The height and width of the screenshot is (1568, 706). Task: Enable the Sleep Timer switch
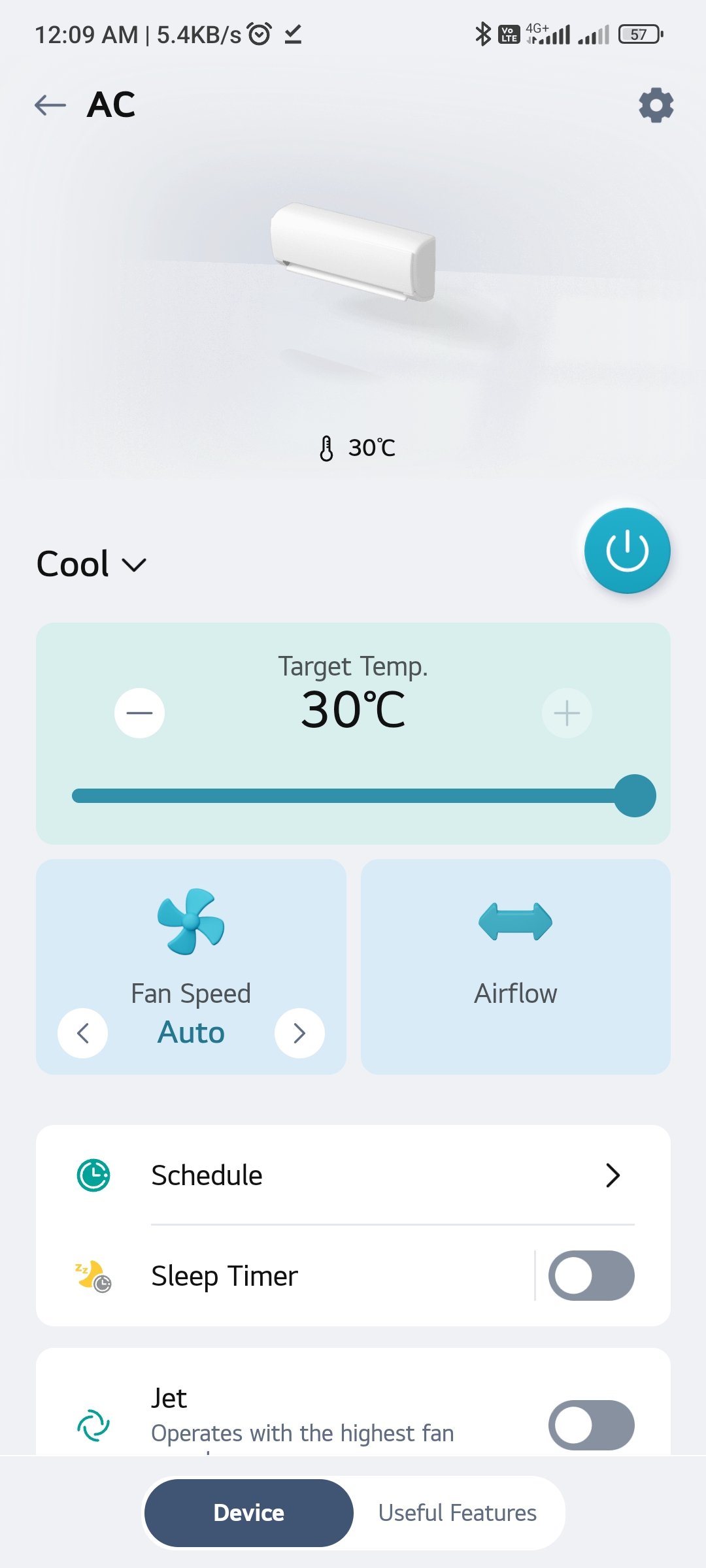[x=591, y=1275]
